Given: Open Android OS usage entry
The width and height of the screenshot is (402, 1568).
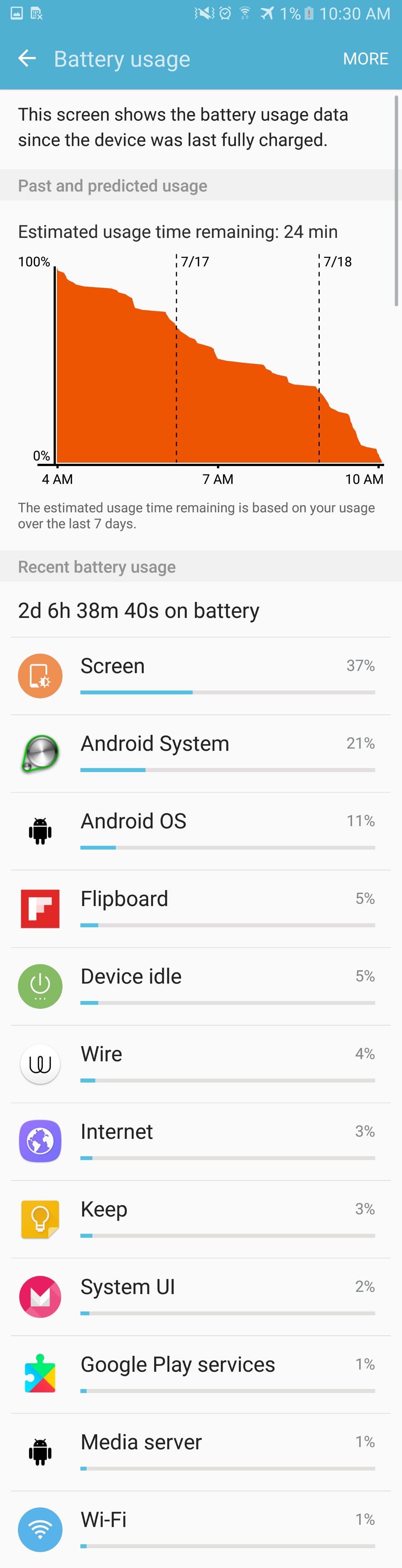Looking at the screenshot, I should click(201, 831).
